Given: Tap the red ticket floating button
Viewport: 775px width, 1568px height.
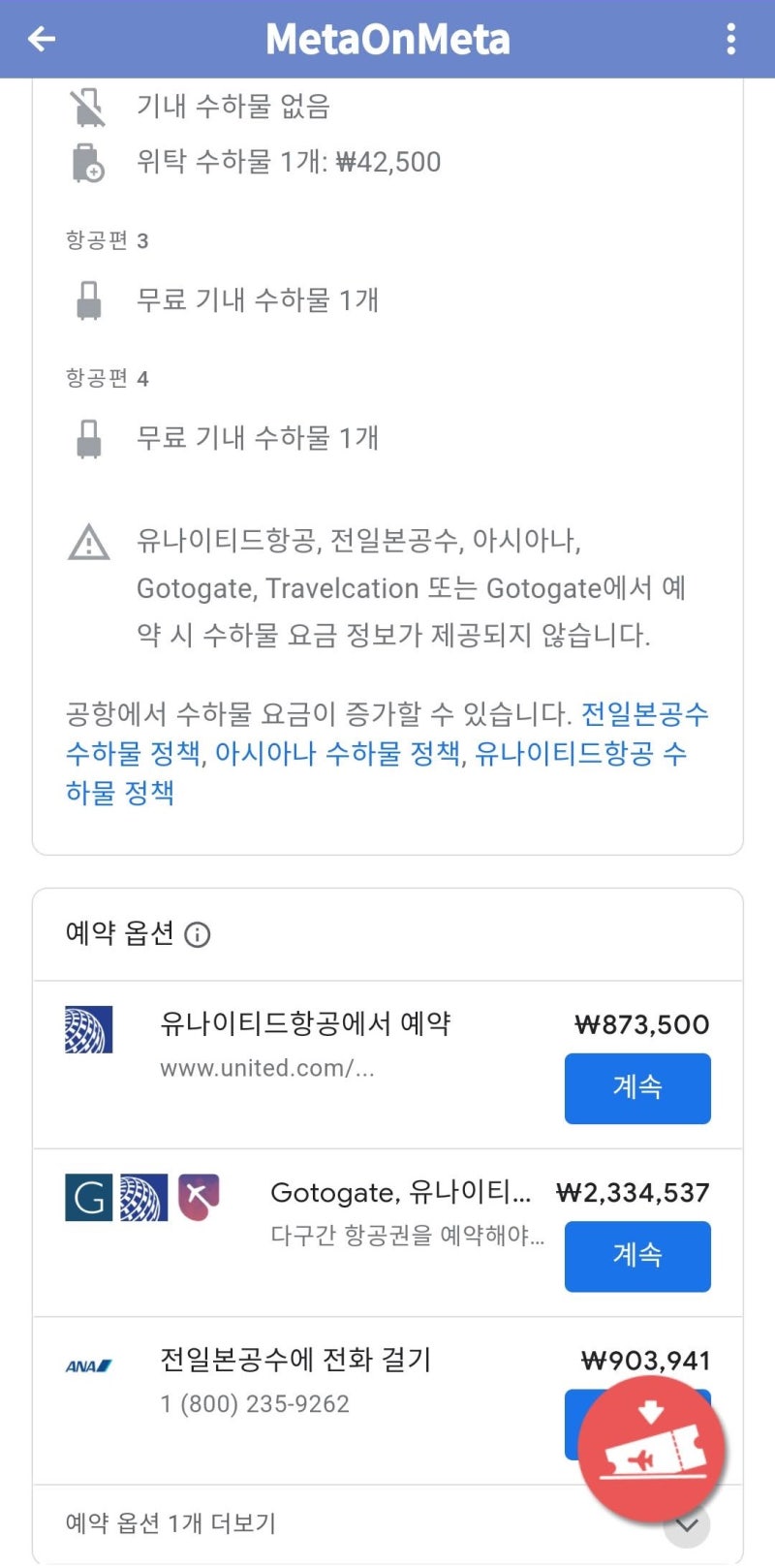Looking at the screenshot, I should click(651, 1451).
